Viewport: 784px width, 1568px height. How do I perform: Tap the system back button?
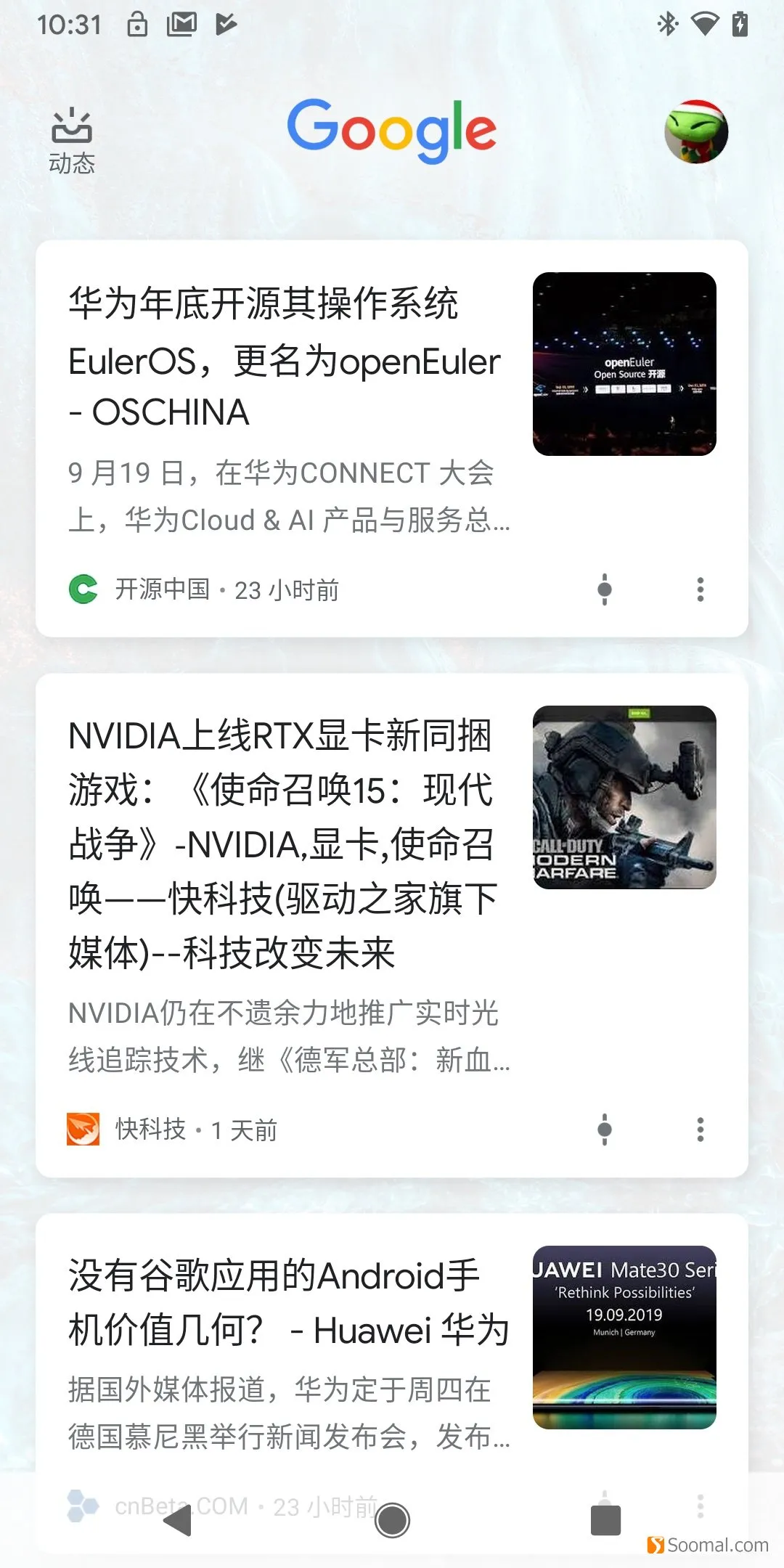(177, 1520)
